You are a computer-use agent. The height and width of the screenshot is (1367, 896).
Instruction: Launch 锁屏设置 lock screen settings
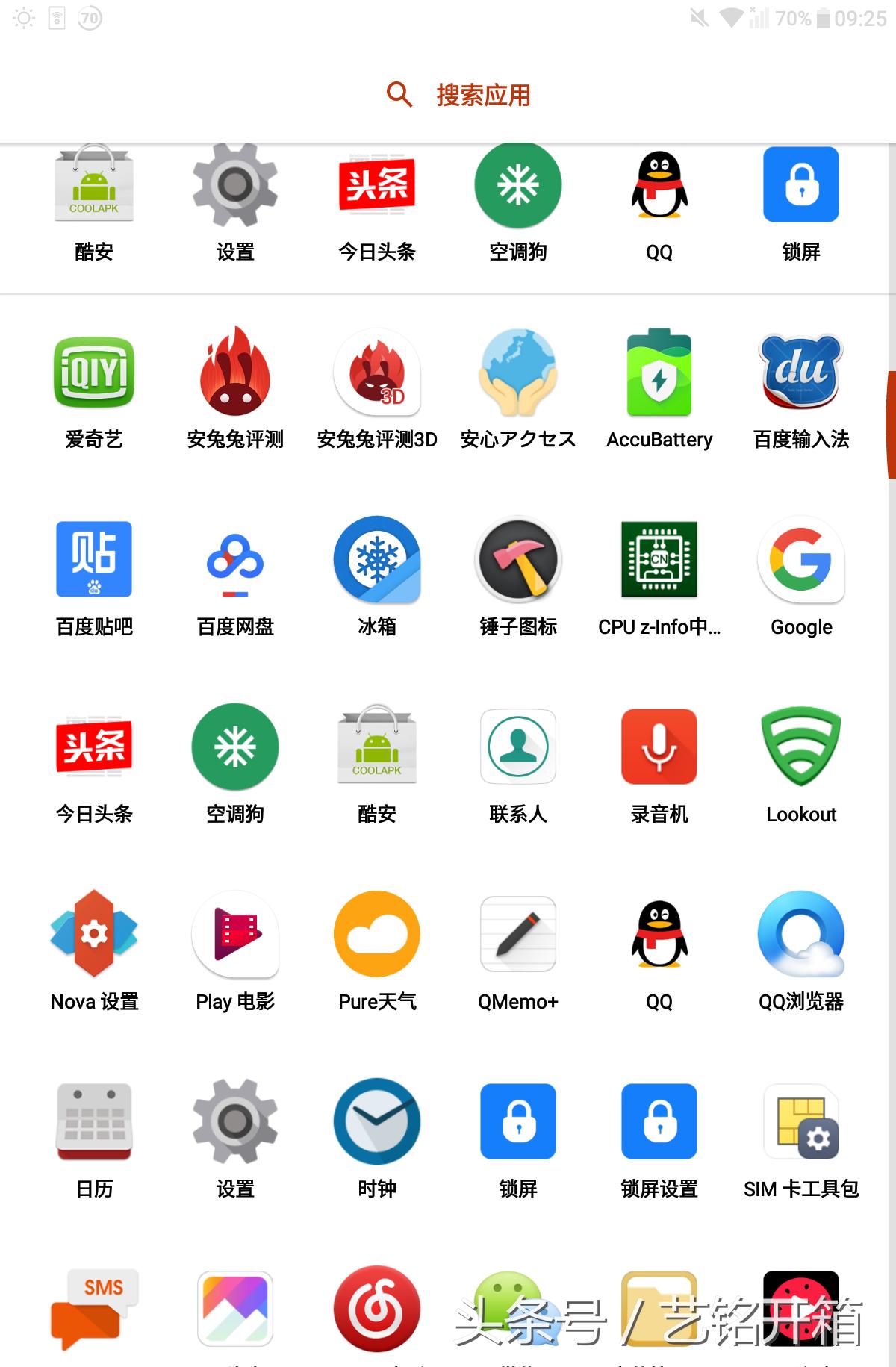[660, 1122]
